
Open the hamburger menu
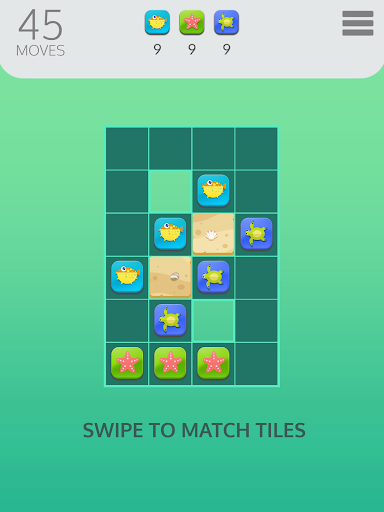click(x=358, y=23)
